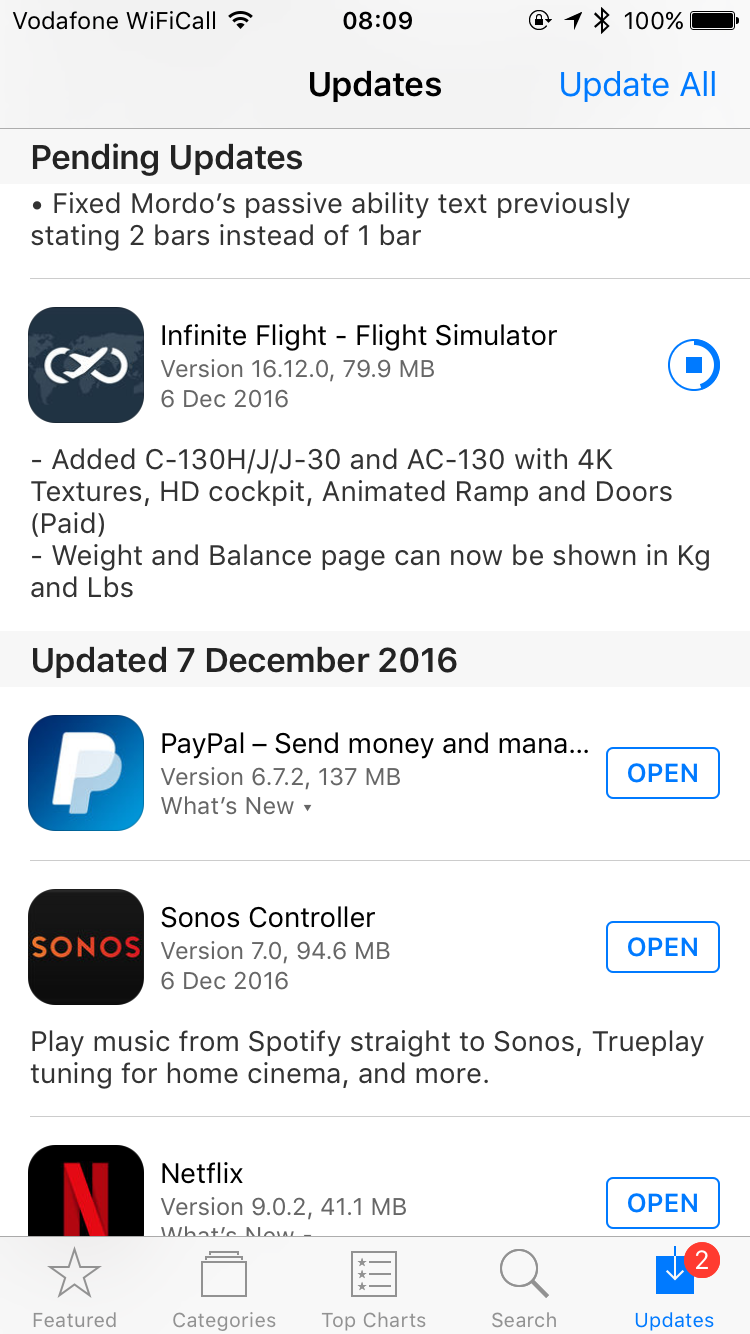Open the Search tab
Screen dimensions: 750x1334
tap(524, 1290)
